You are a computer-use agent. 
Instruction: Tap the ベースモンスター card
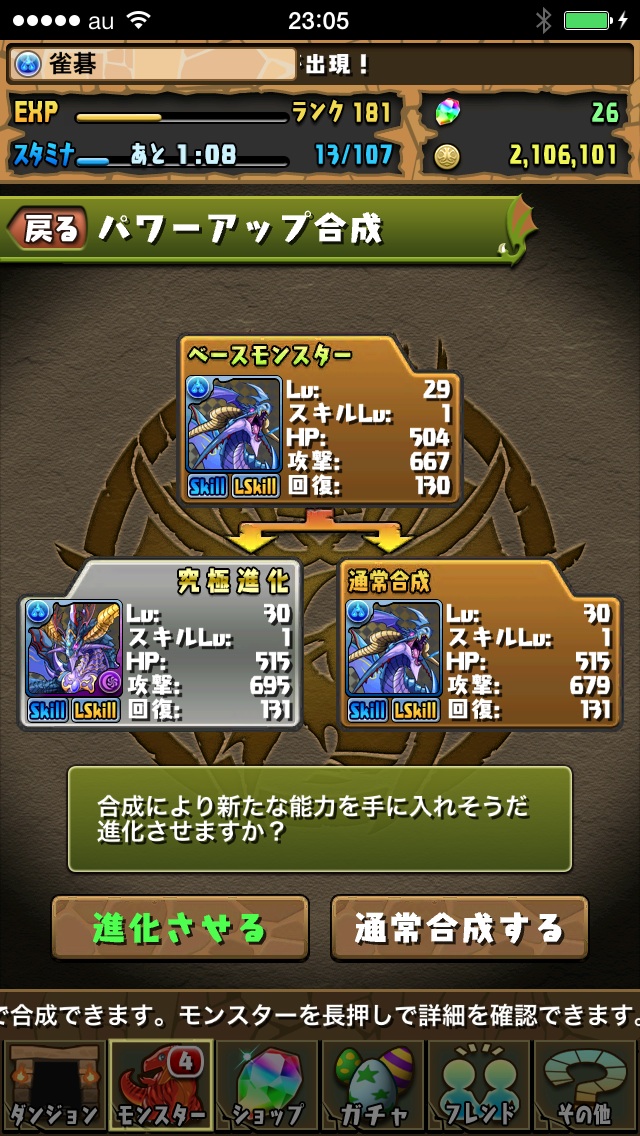[320, 422]
